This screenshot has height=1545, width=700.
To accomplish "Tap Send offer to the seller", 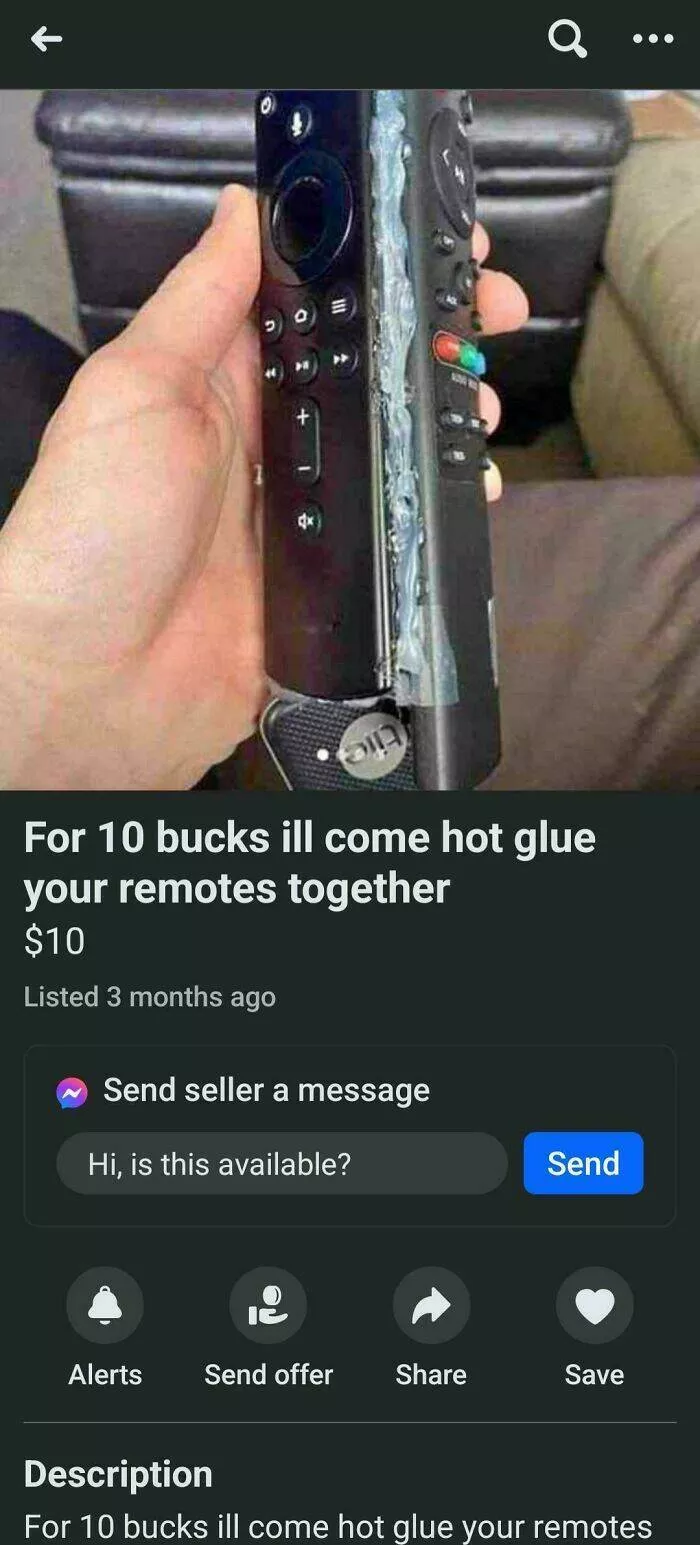I will click(x=268, y=1305).
